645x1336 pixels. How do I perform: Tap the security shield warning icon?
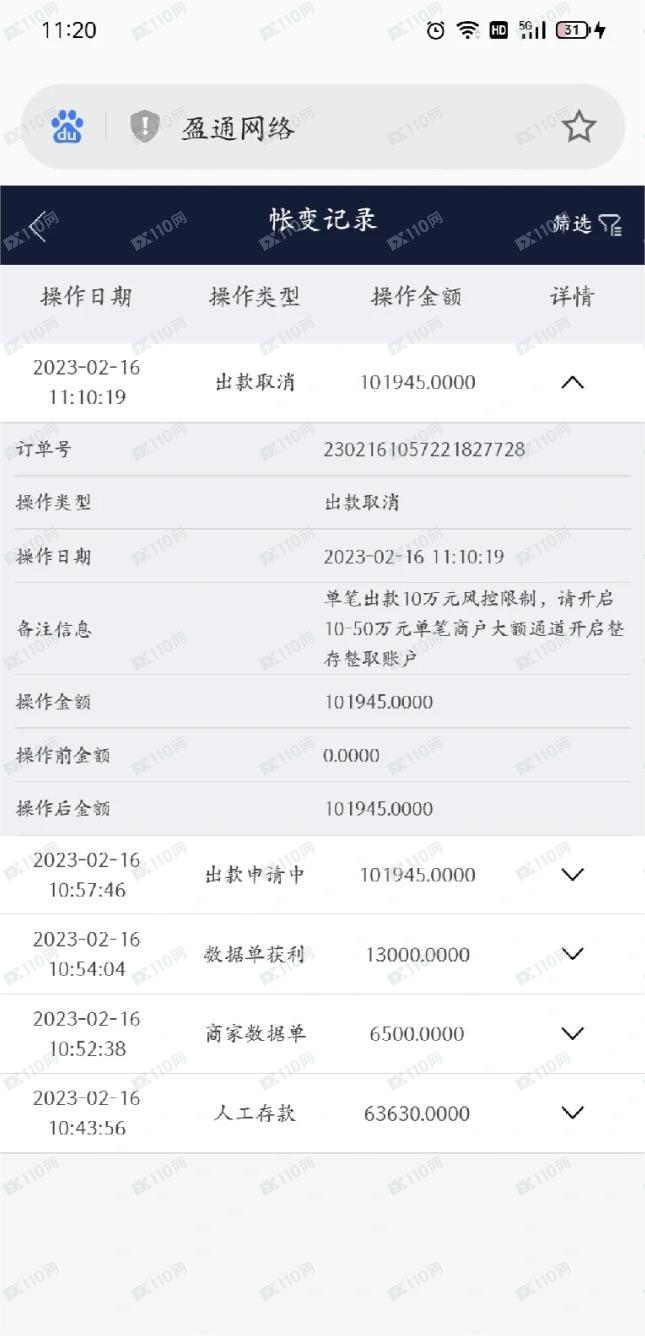pyautogui.click(x=145, y=127)
